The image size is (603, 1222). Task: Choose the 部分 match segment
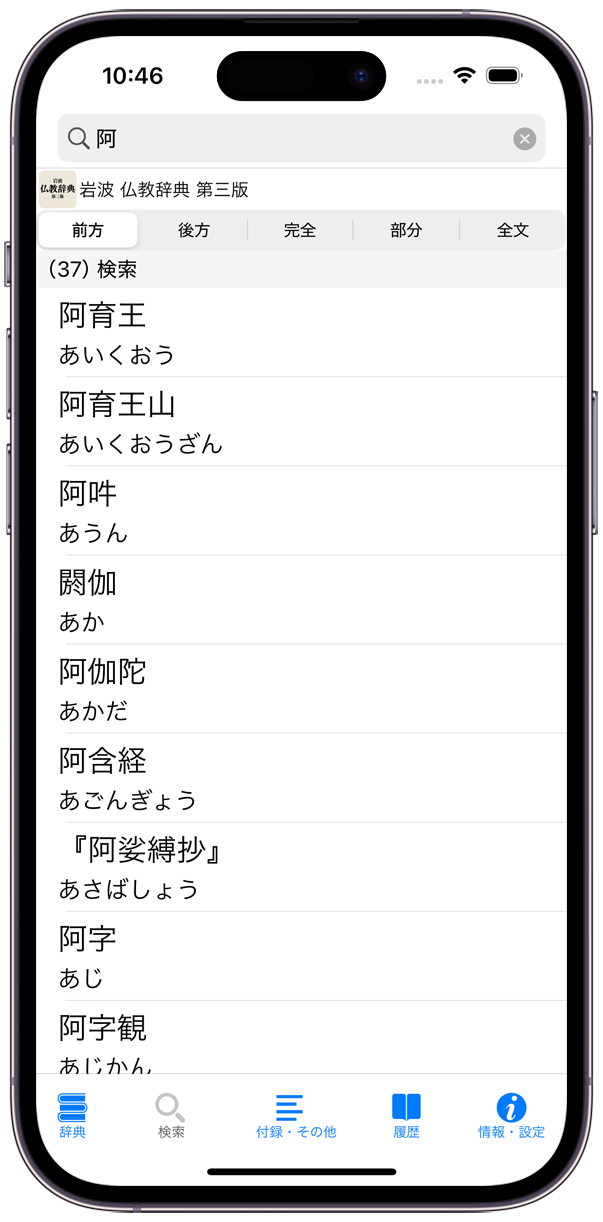tap(406, 230)
